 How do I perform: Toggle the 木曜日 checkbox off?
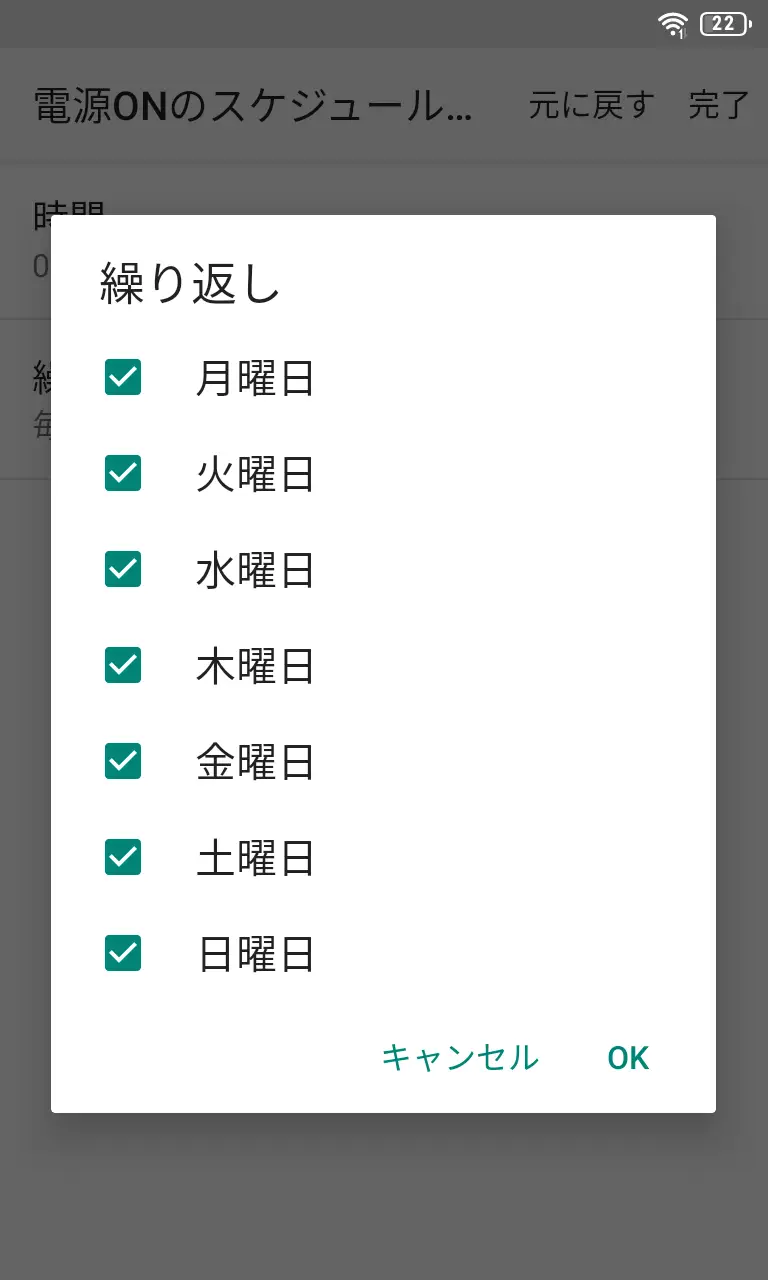(x=123, y=665)
